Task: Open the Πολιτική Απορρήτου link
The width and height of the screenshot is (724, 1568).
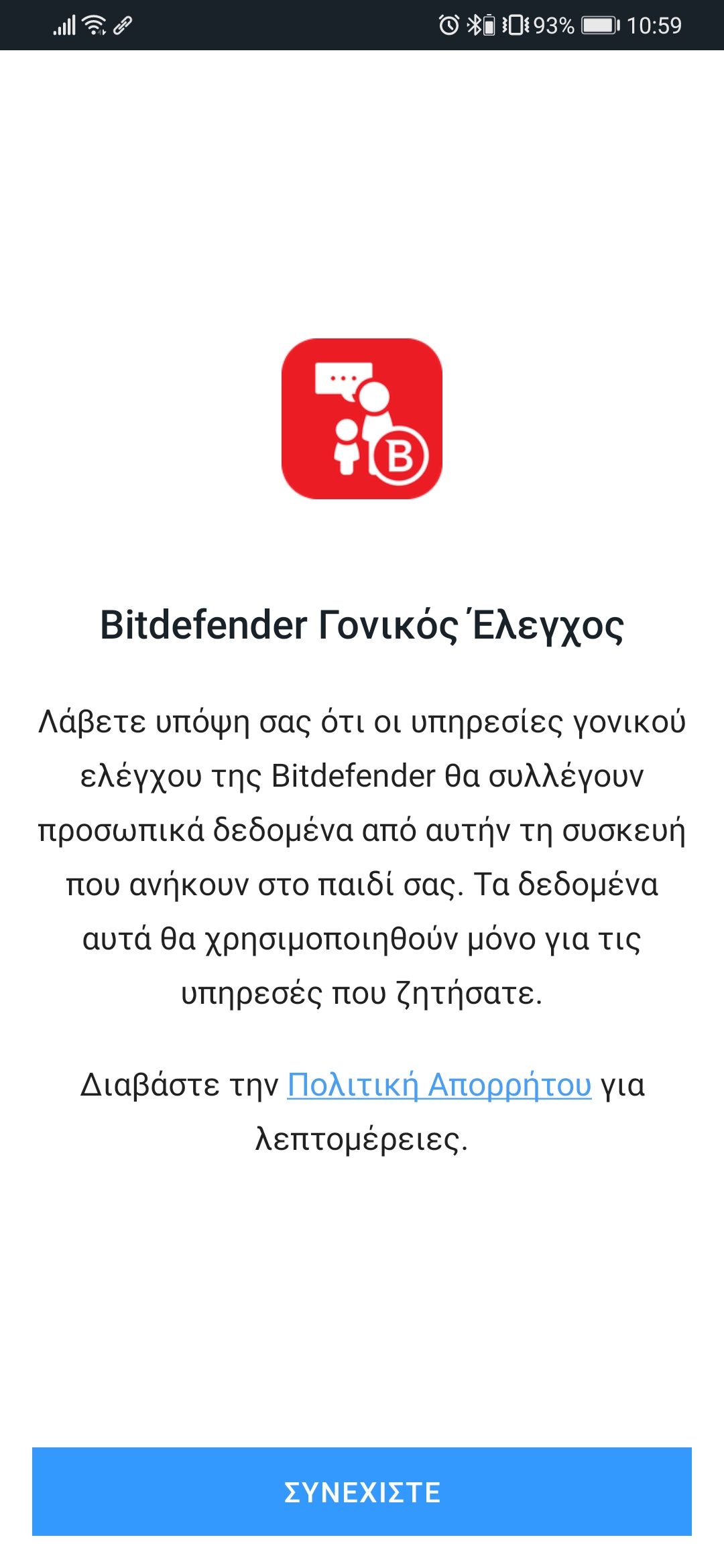Action: pos(439,1085)
